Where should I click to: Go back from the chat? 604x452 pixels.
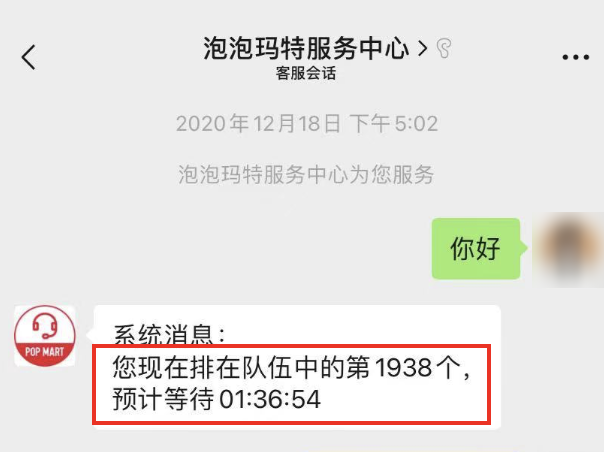tap(28, 57)
